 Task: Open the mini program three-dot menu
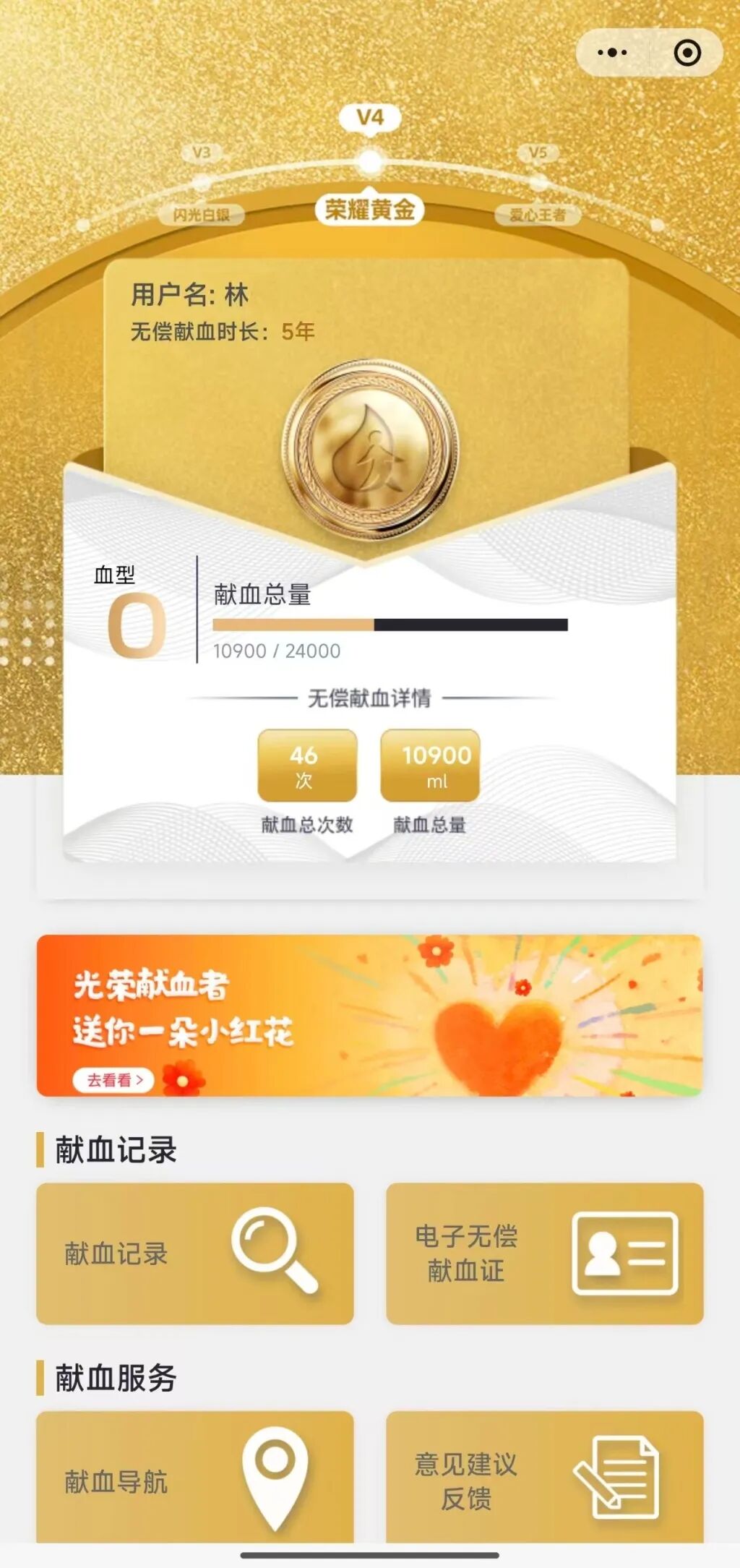pos(613,53)
